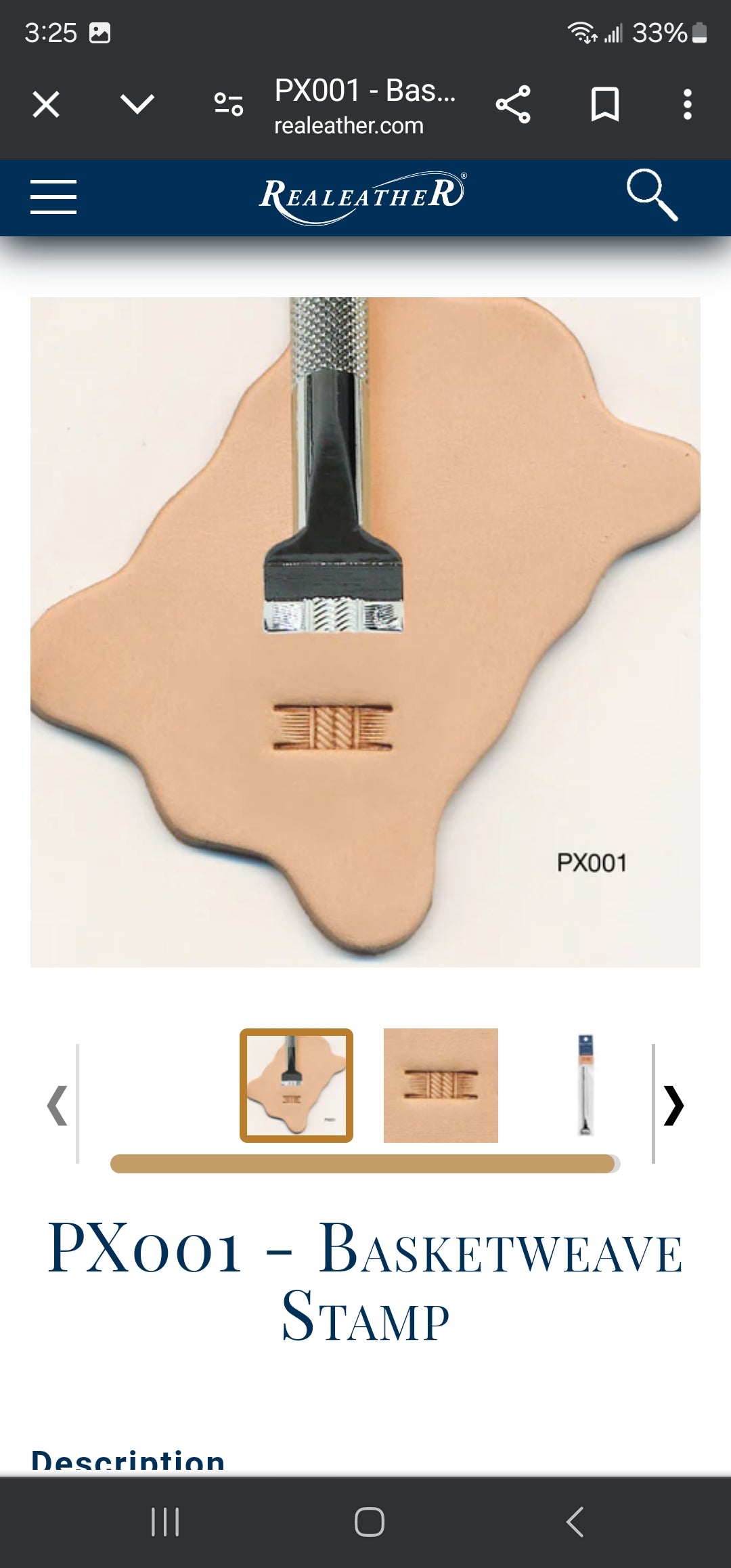Open the Realeather hamburger menu
The width and height of the screenshot is (731, 1568).
(x=53, y=197)
